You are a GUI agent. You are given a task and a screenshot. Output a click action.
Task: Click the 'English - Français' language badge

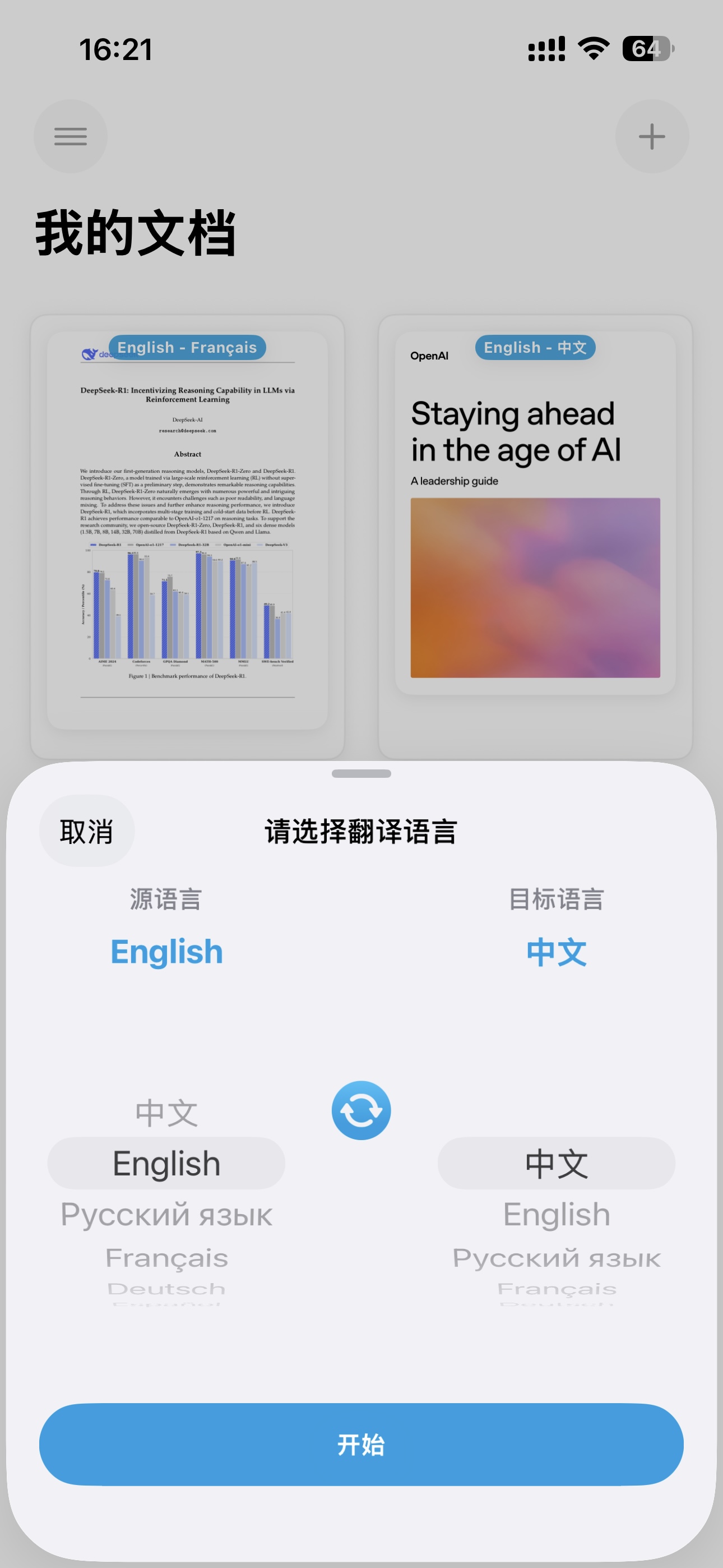point(188,347)
